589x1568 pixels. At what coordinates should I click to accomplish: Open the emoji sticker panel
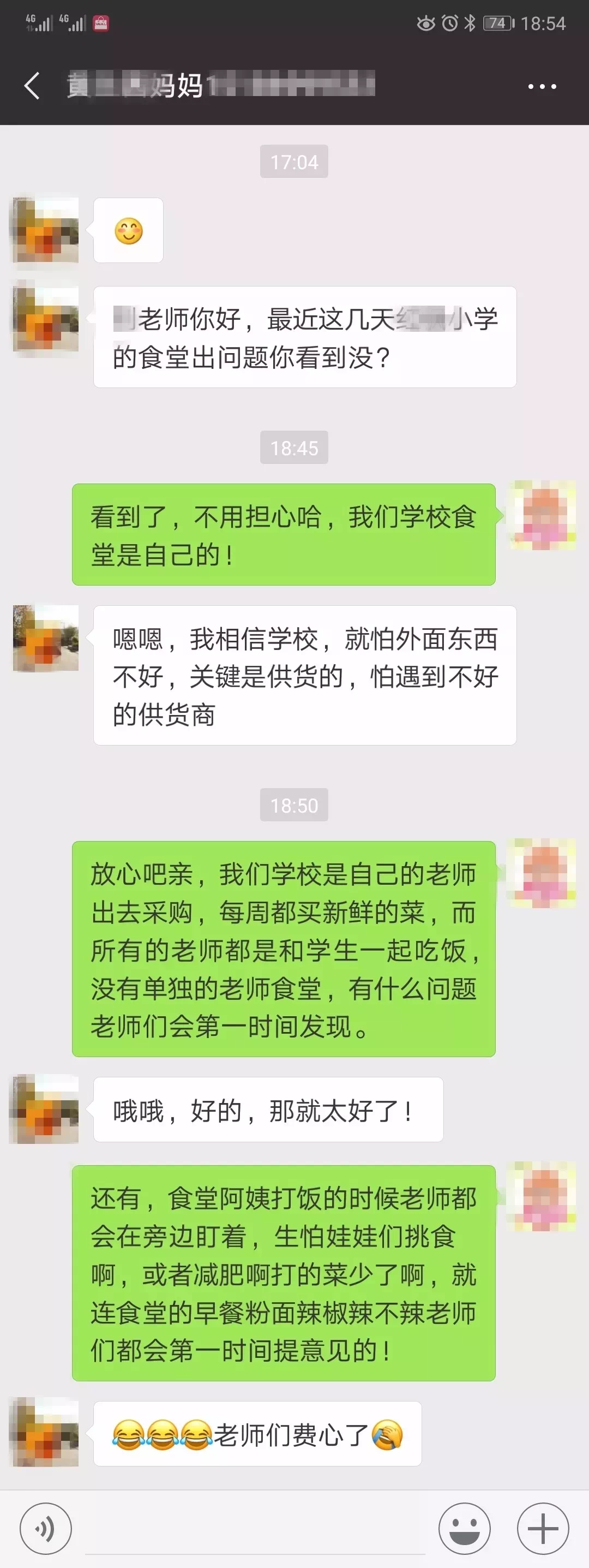click(x=464, y=1529)
